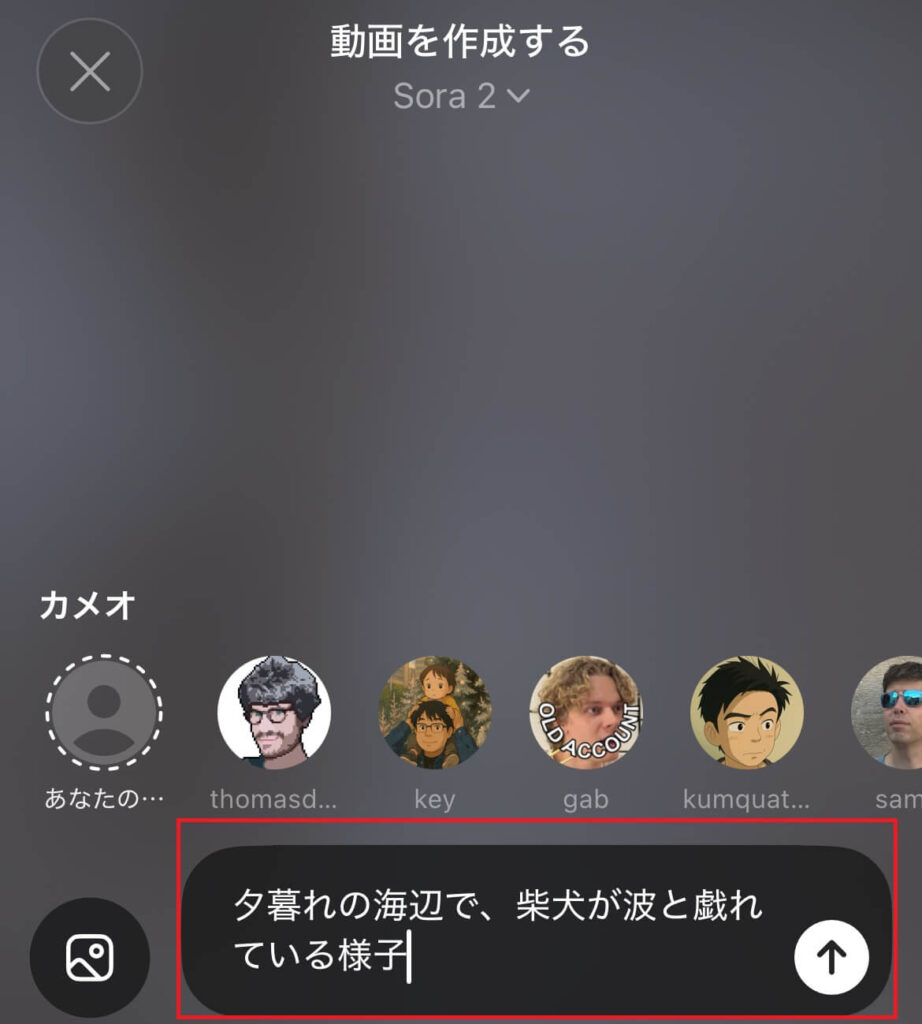Open the Sora 2 model dropdown
922x1024 pixels.
pyautogui.click(x=460, y=97)
